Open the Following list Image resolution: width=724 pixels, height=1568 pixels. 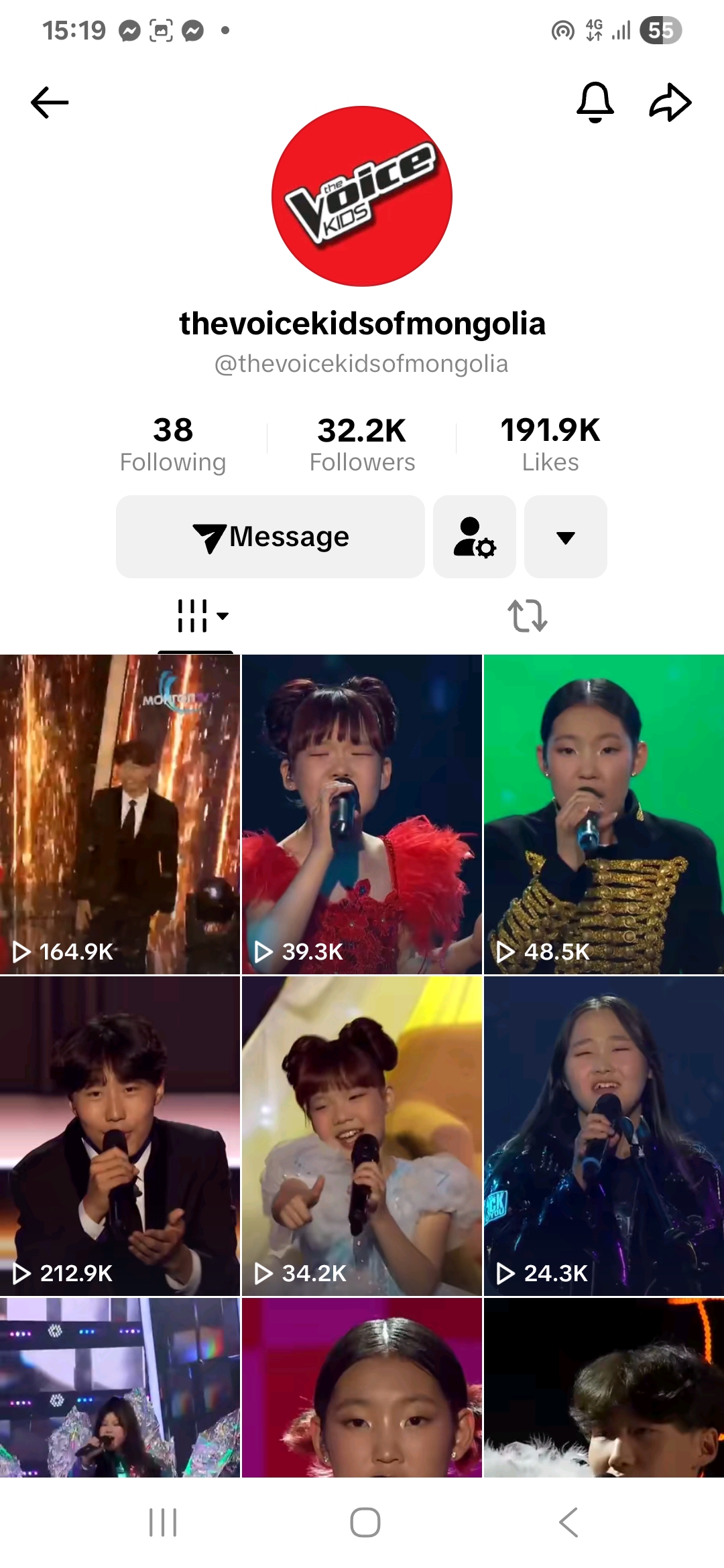click(173, 444)
